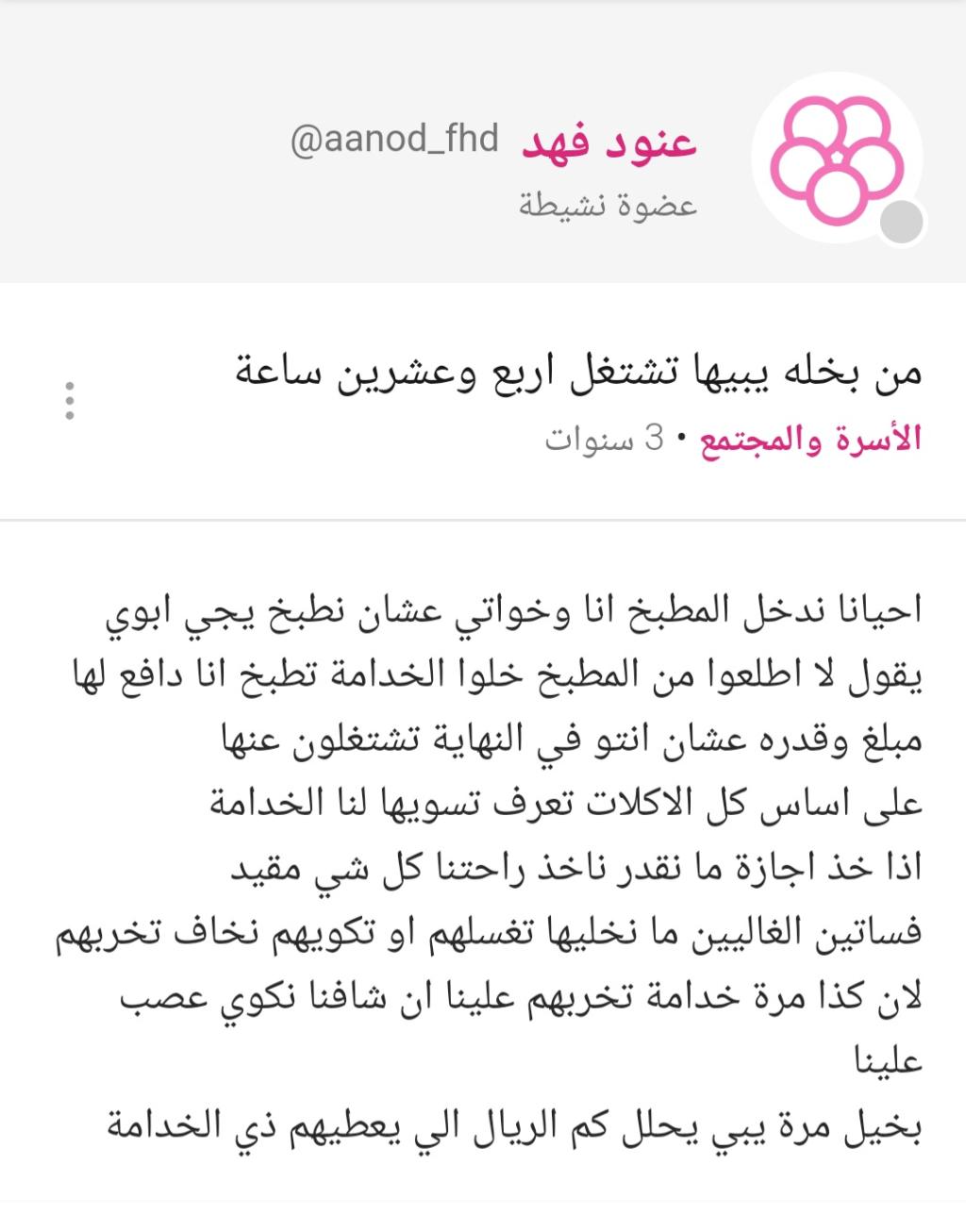Open the الأسرة والمجتمع category link

[810, 440]
